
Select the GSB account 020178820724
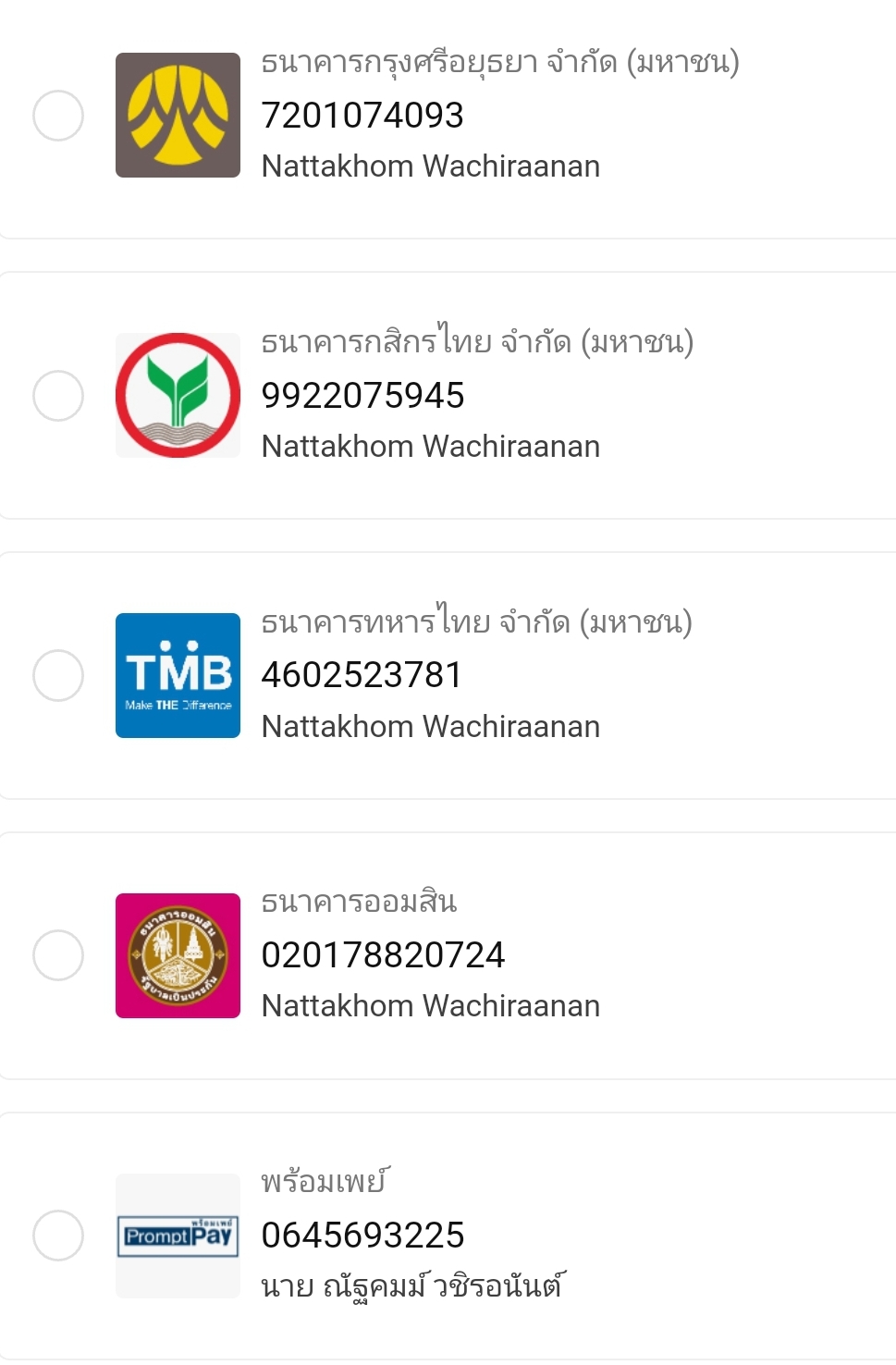pyautogui.click(x=58, y=955)
